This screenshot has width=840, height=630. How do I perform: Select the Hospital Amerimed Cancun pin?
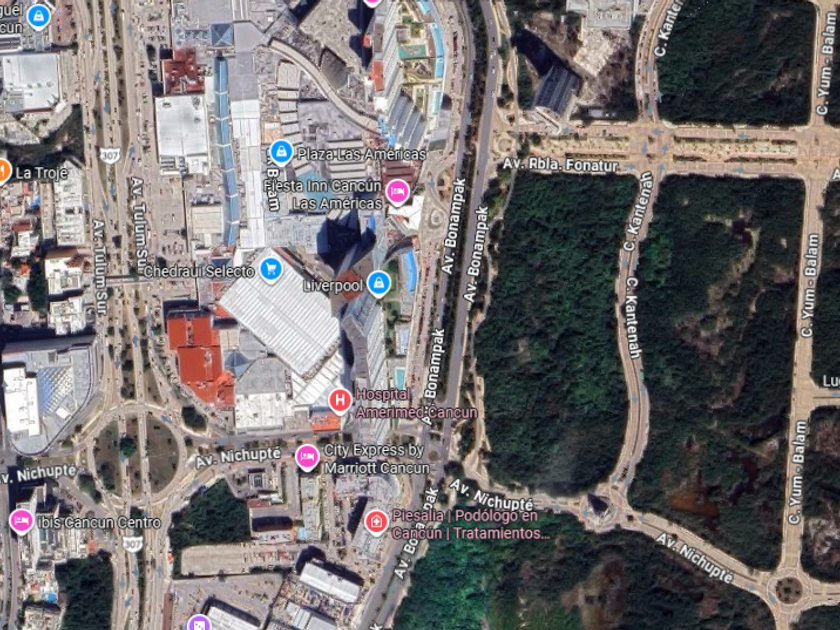click(340, 401)
